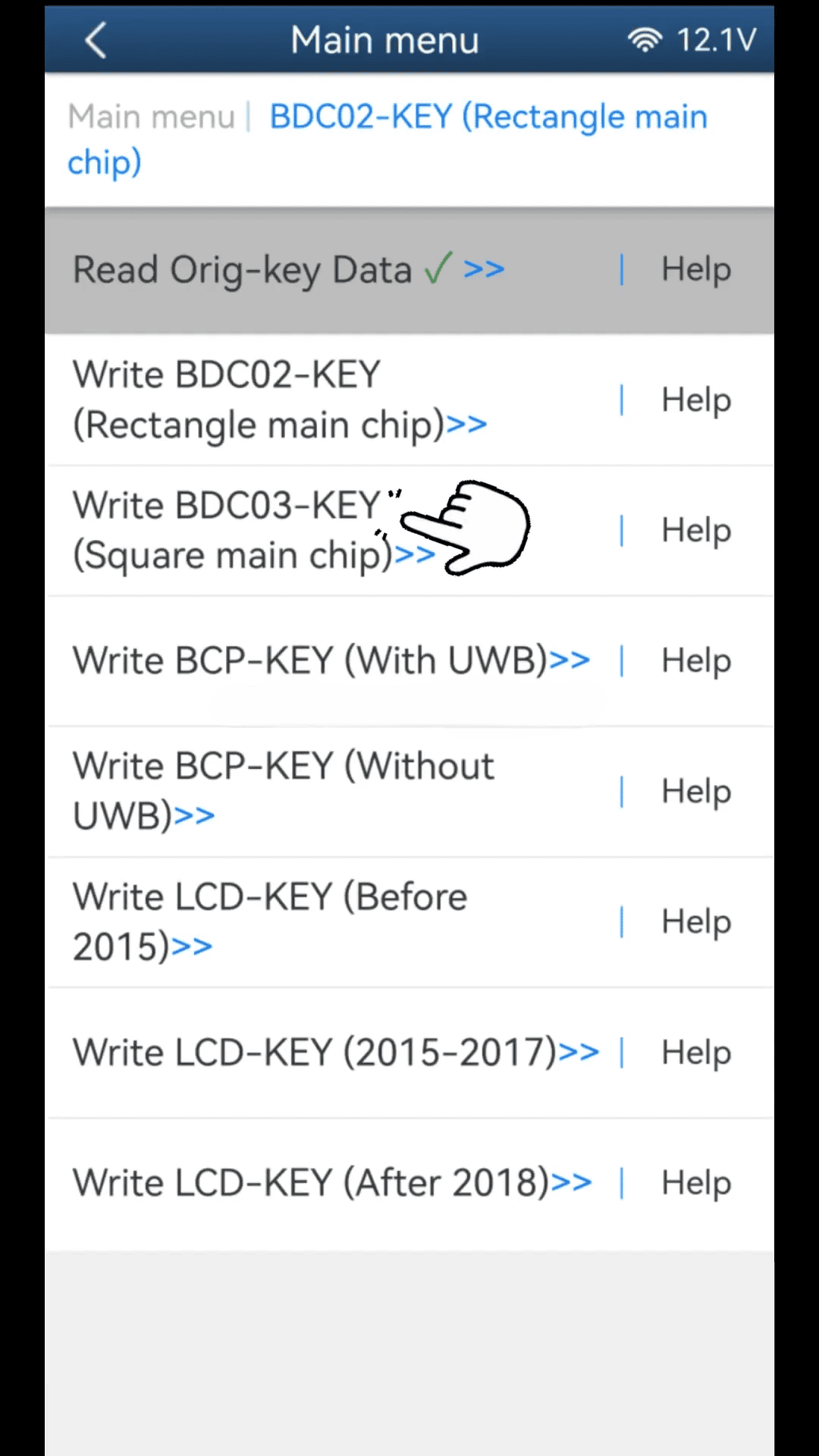This screenshot has height=1456, width=819.
Task: Select Write BDC02-KEY (Rectangle main chip)
Action: [279, 400]
